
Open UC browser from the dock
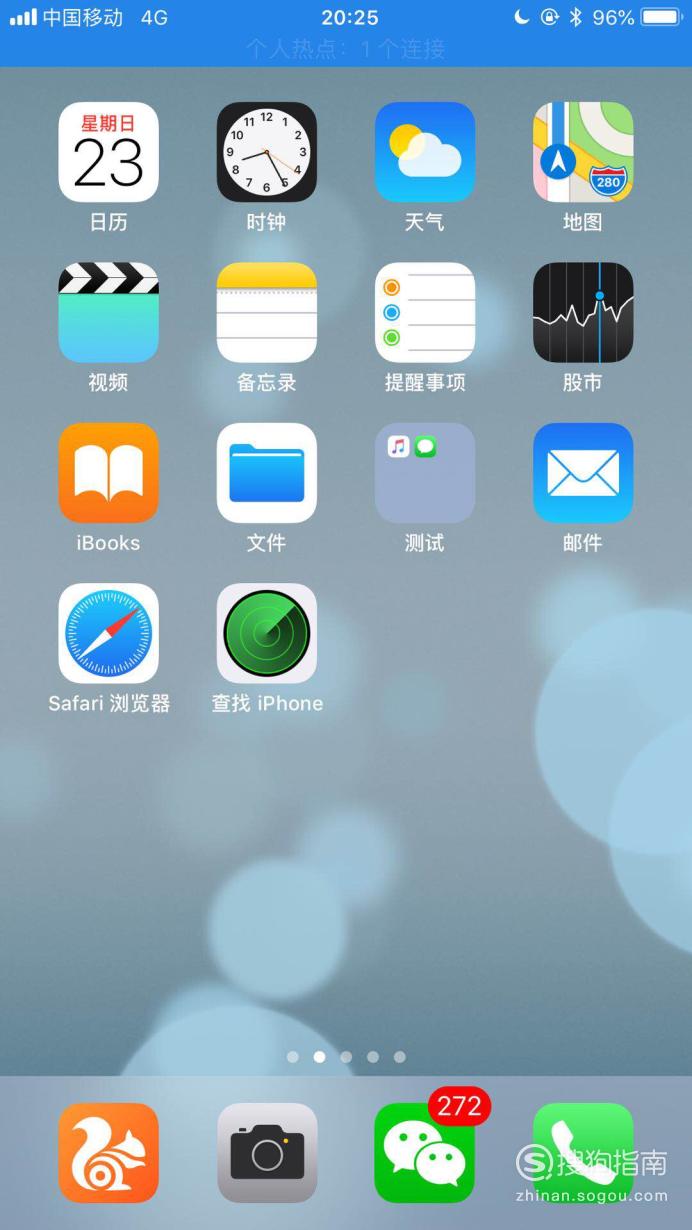point(108,1153)
